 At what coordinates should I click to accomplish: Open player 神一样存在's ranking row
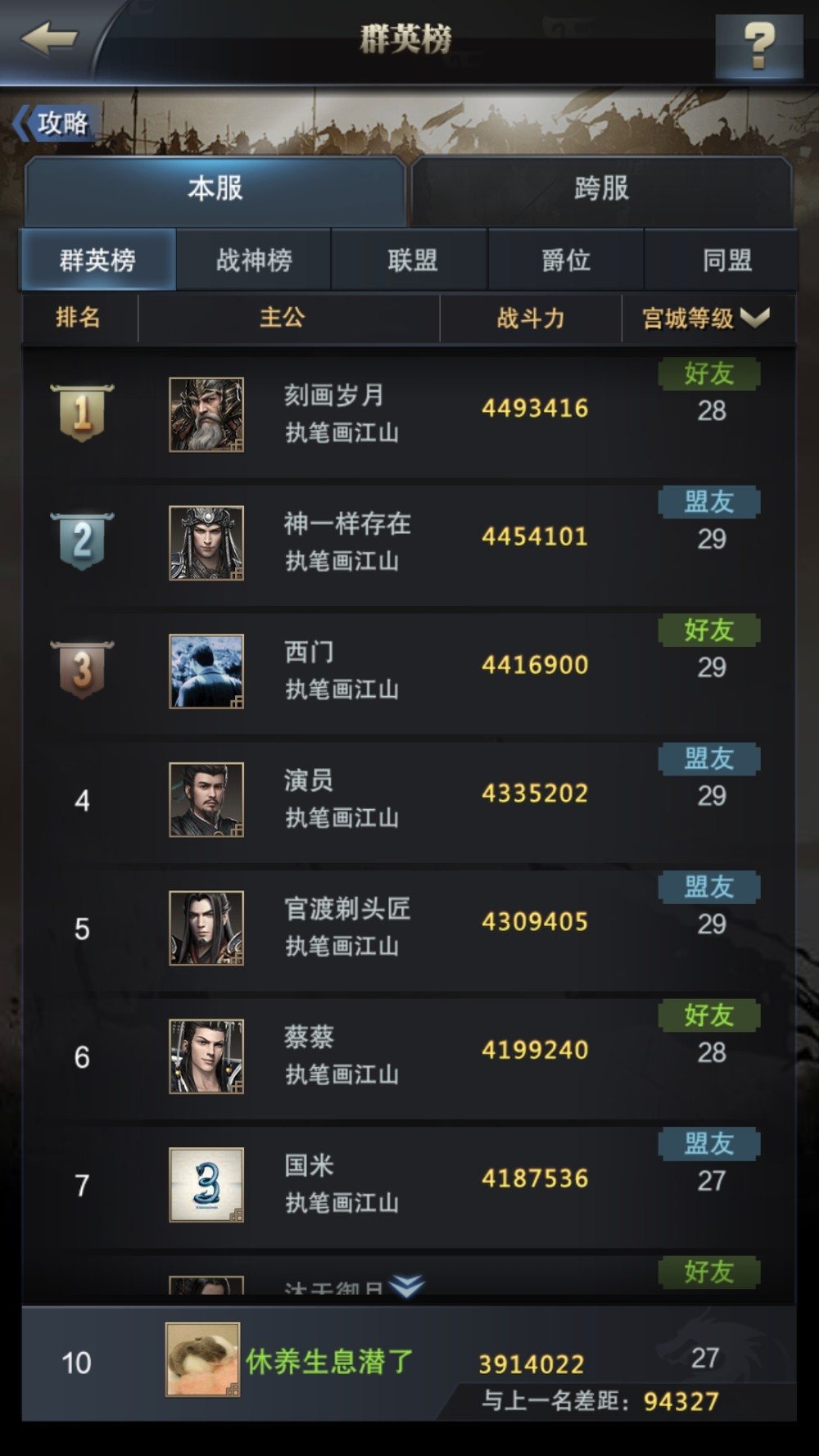coord(409,542)
